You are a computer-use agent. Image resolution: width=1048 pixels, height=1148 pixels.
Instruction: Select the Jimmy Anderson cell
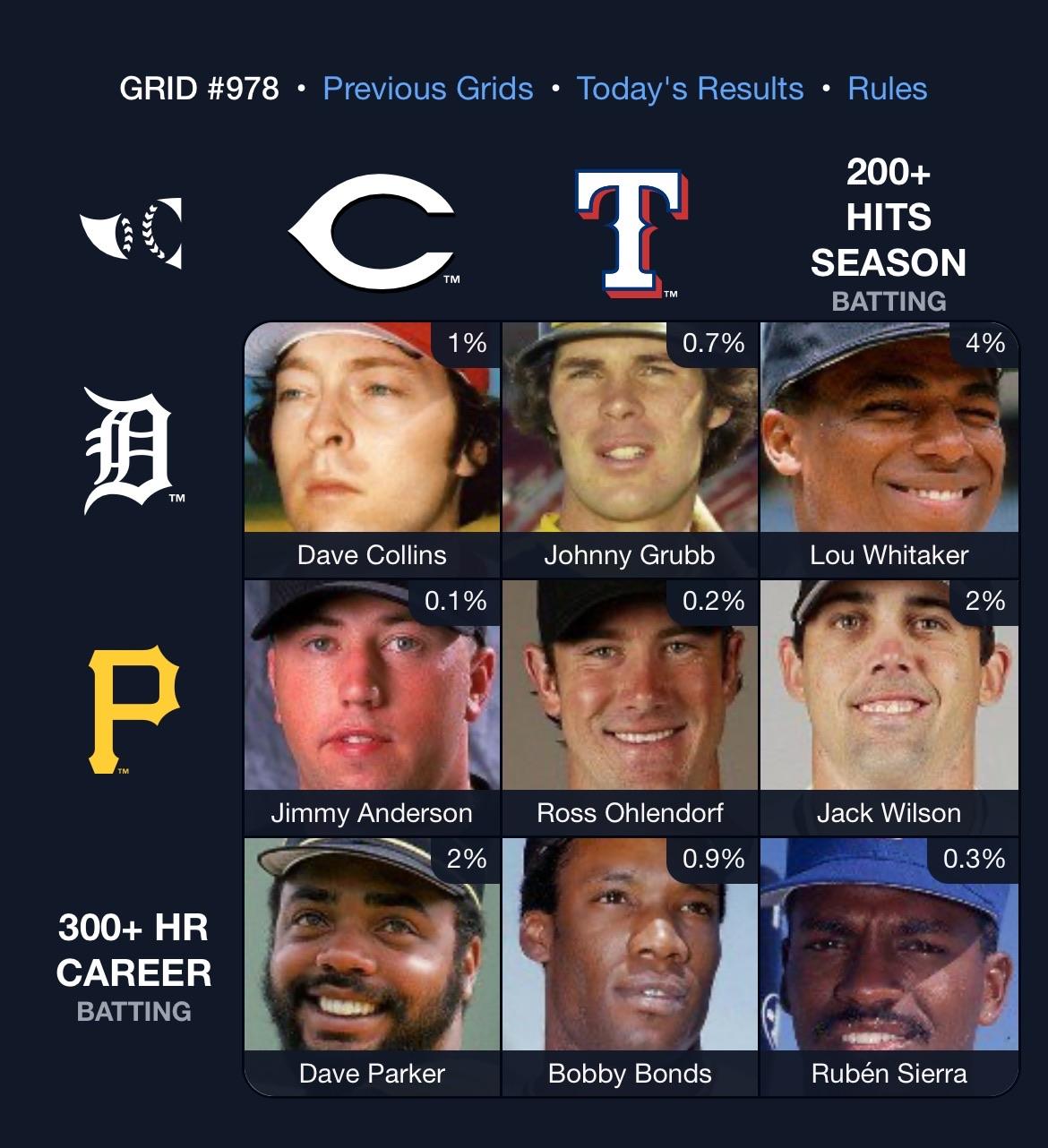pos(372,707)
